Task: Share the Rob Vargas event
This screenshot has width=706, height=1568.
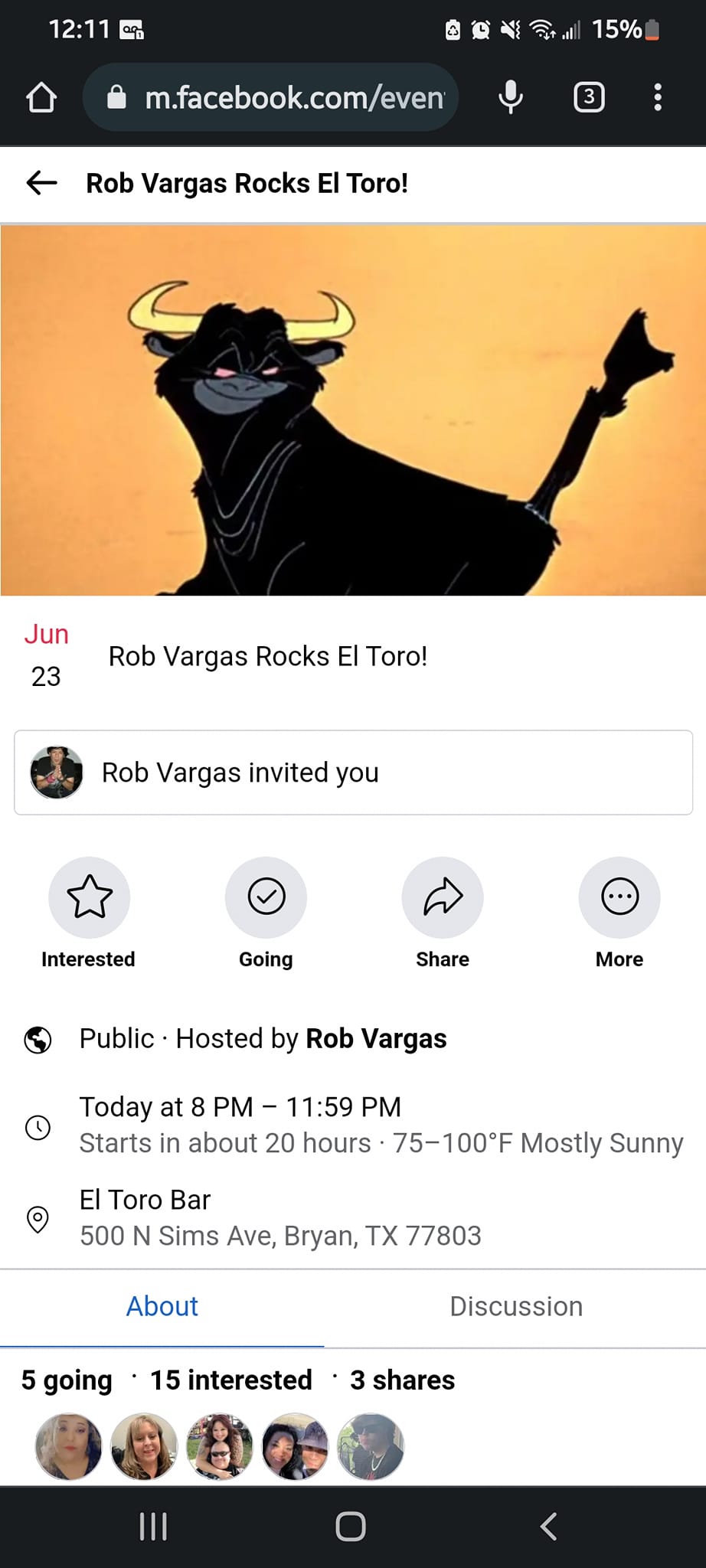Action: (x=443, y=897)
